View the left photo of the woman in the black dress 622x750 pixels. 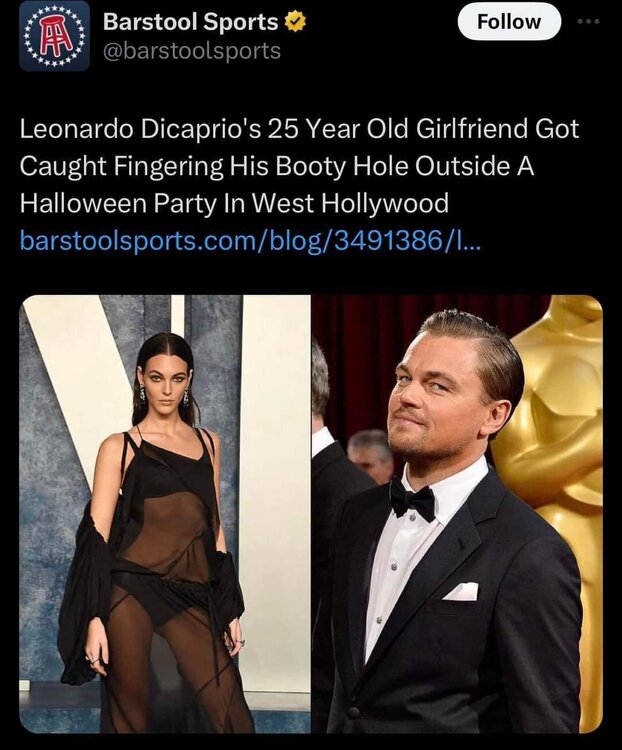coord(165,513)
